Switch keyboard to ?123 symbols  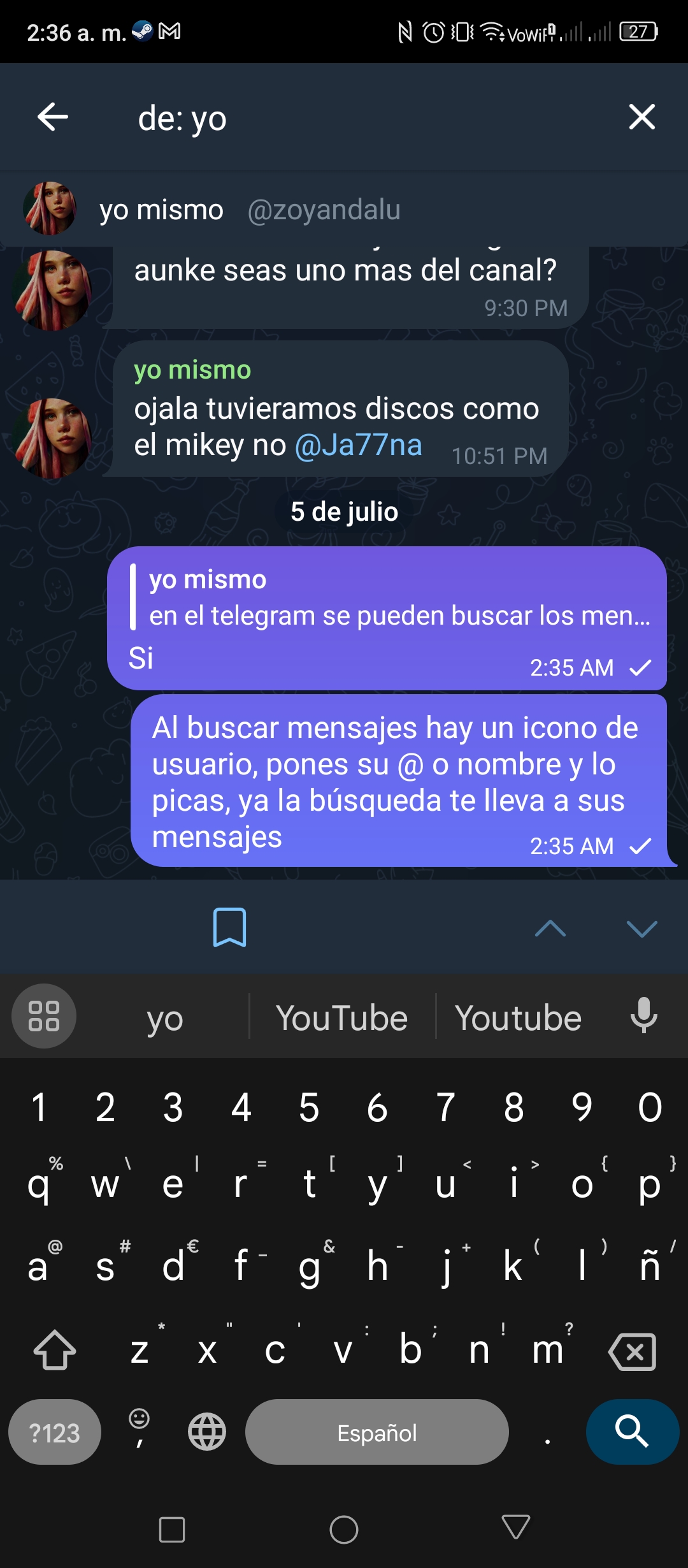point(55,1432)
